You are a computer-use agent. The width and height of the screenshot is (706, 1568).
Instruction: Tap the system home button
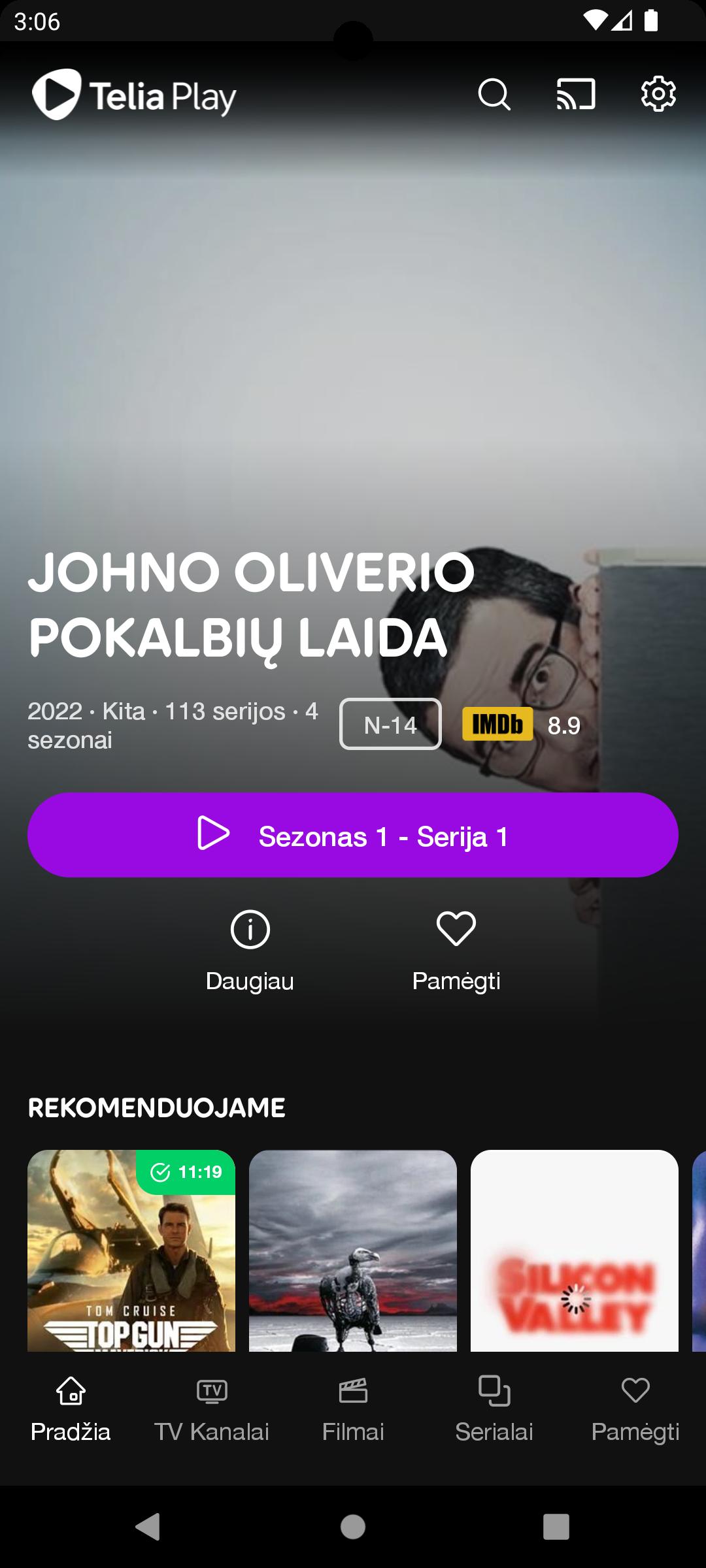(x=353, y=1527)
